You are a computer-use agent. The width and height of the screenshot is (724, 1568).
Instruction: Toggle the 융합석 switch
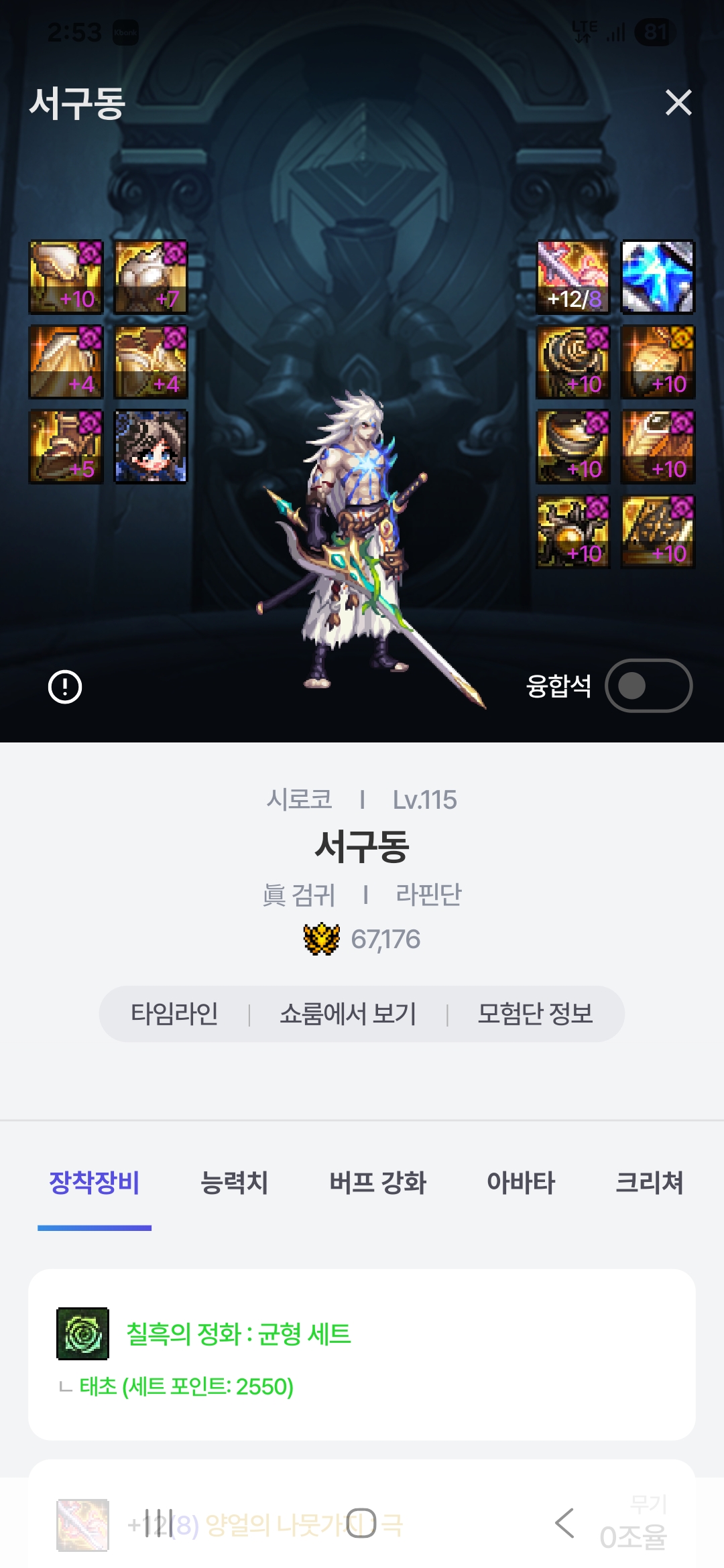click(x=648, y=685)
